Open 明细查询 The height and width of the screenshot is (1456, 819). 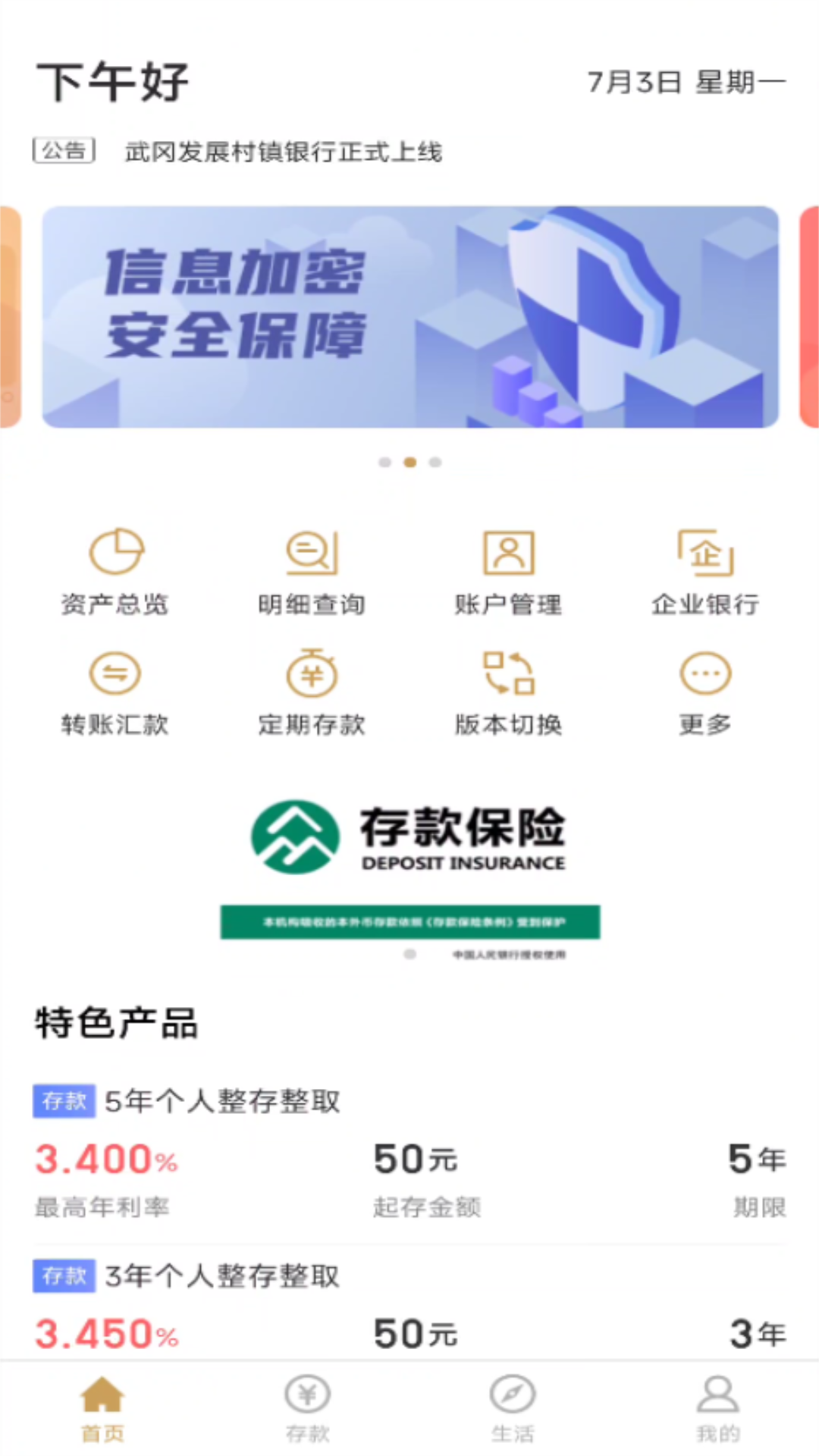(x=312, y=570)
